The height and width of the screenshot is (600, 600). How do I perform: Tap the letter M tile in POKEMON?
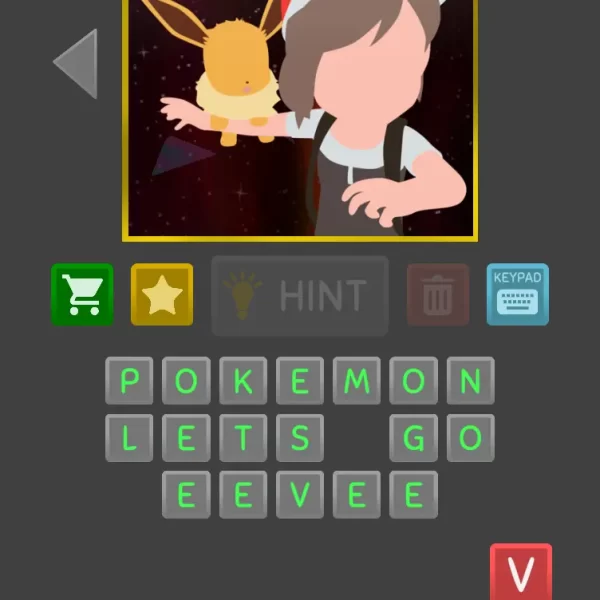click(357, 381)
